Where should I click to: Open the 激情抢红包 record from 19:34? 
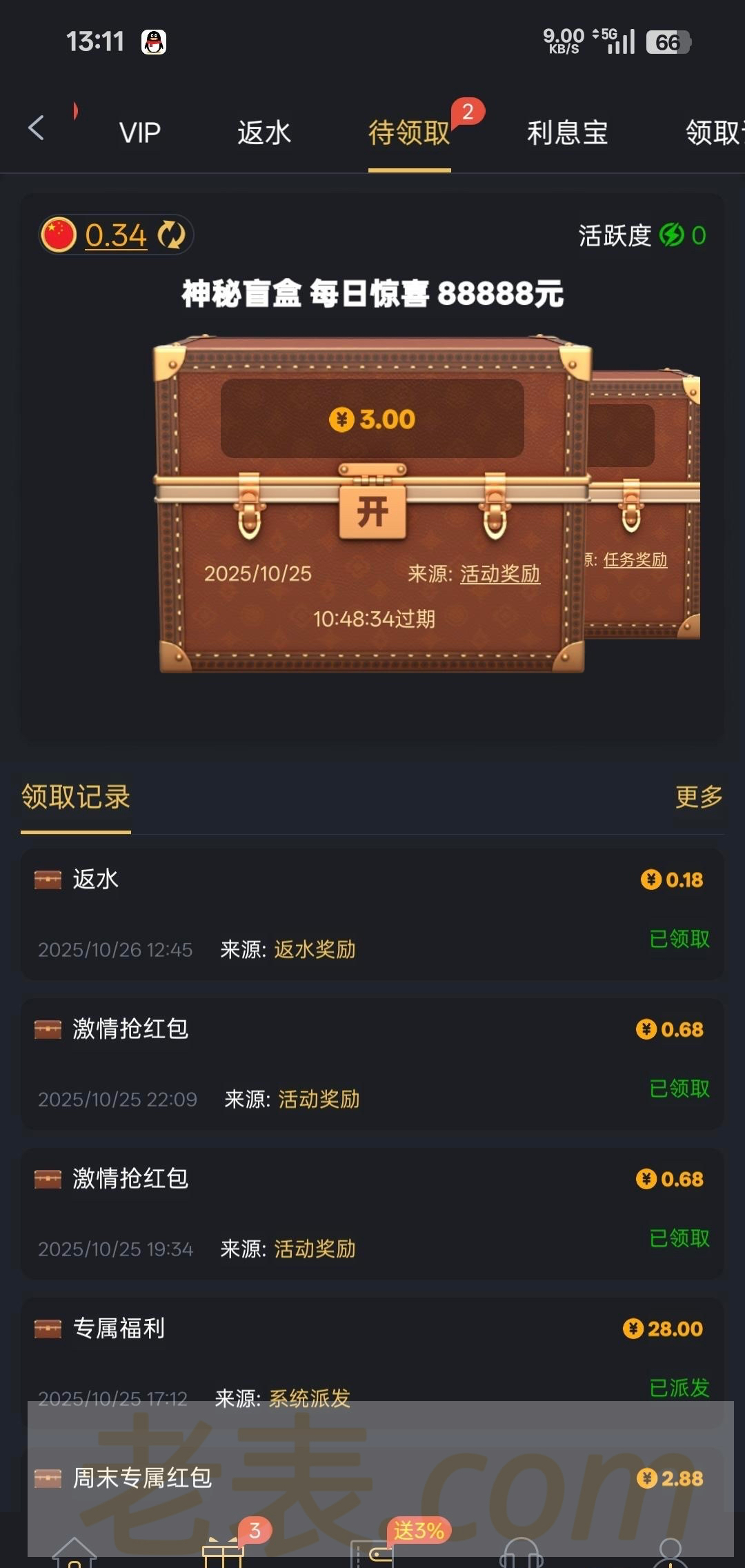click(372, 1213)
